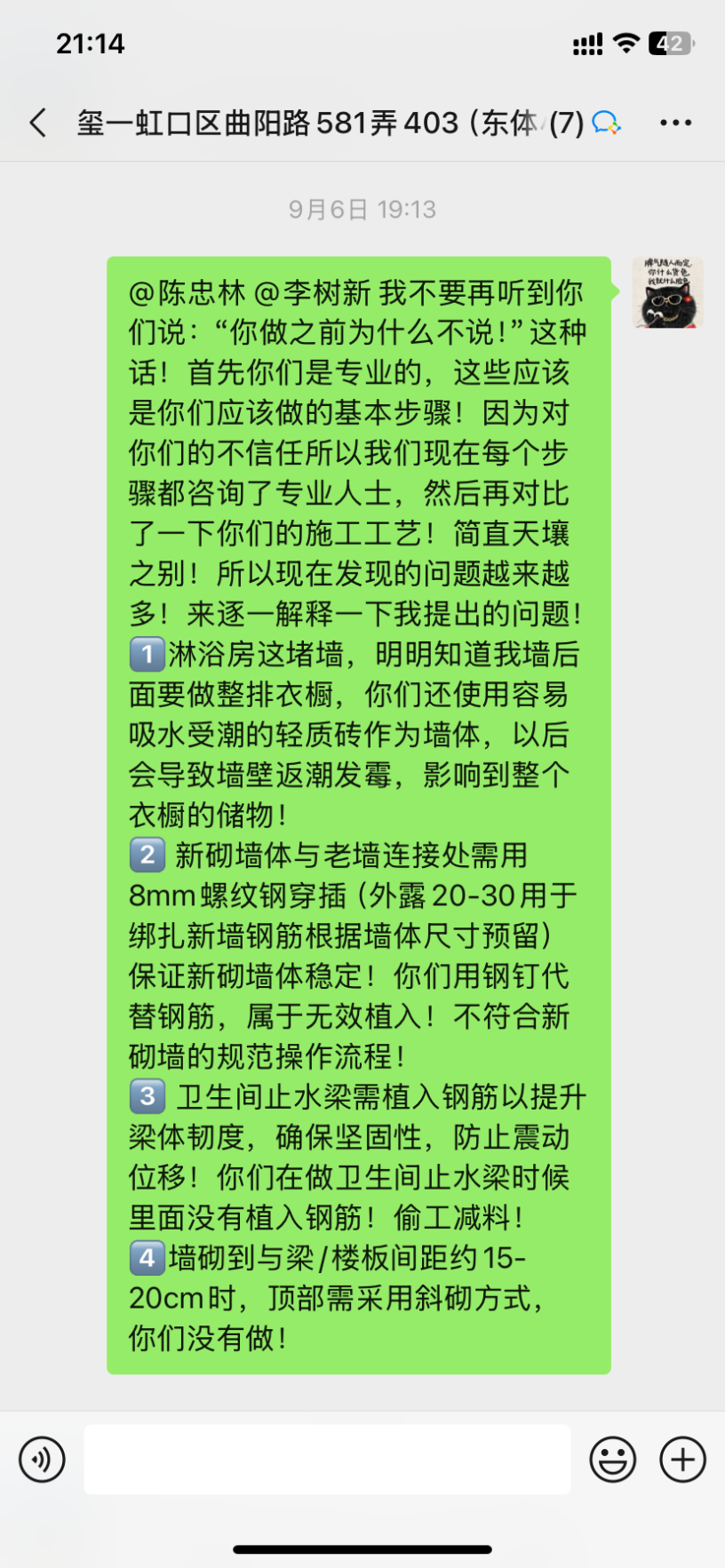Switch to voice message input
Screen dimensions: 725x1568
point(42,1459)
